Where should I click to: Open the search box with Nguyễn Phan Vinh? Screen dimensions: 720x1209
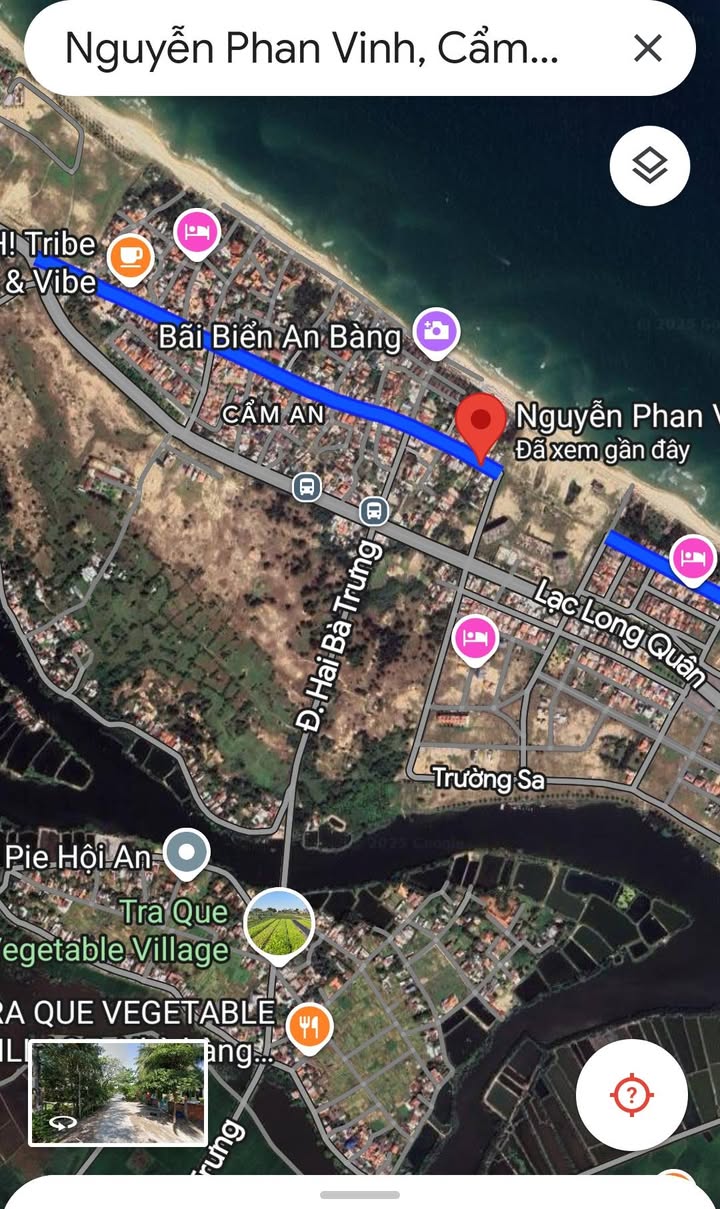320,47
